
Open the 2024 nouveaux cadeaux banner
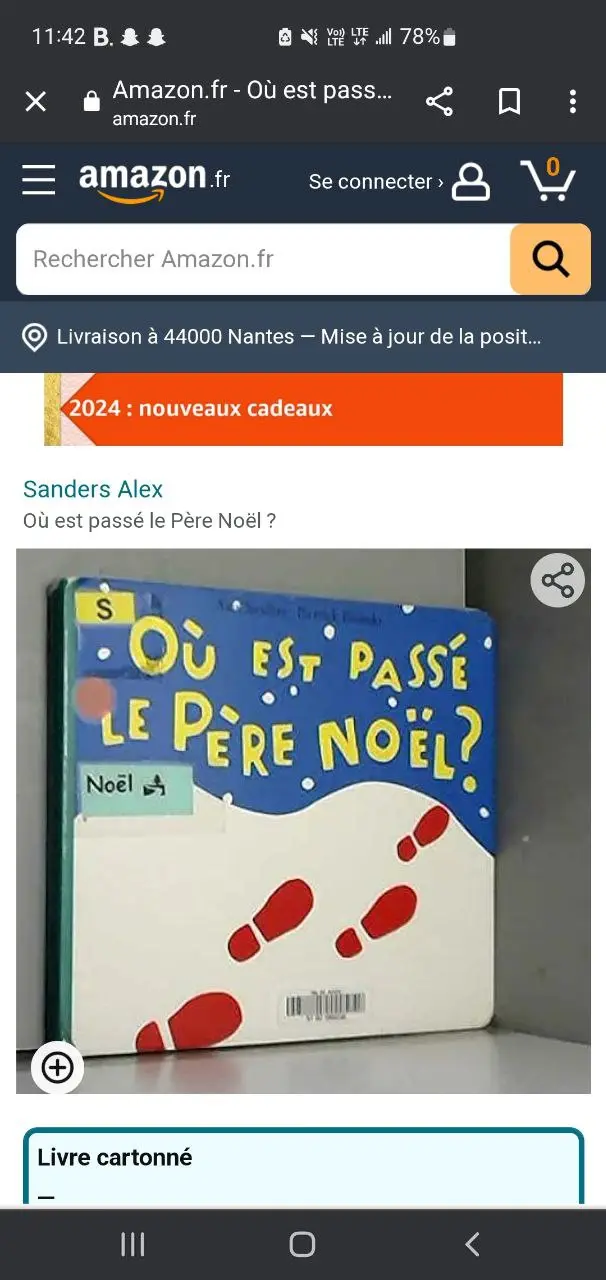coord(303,409)
